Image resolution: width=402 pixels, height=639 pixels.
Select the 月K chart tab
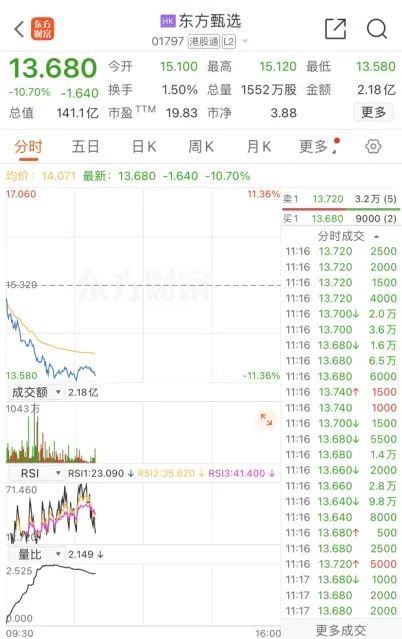pos(259,146)
